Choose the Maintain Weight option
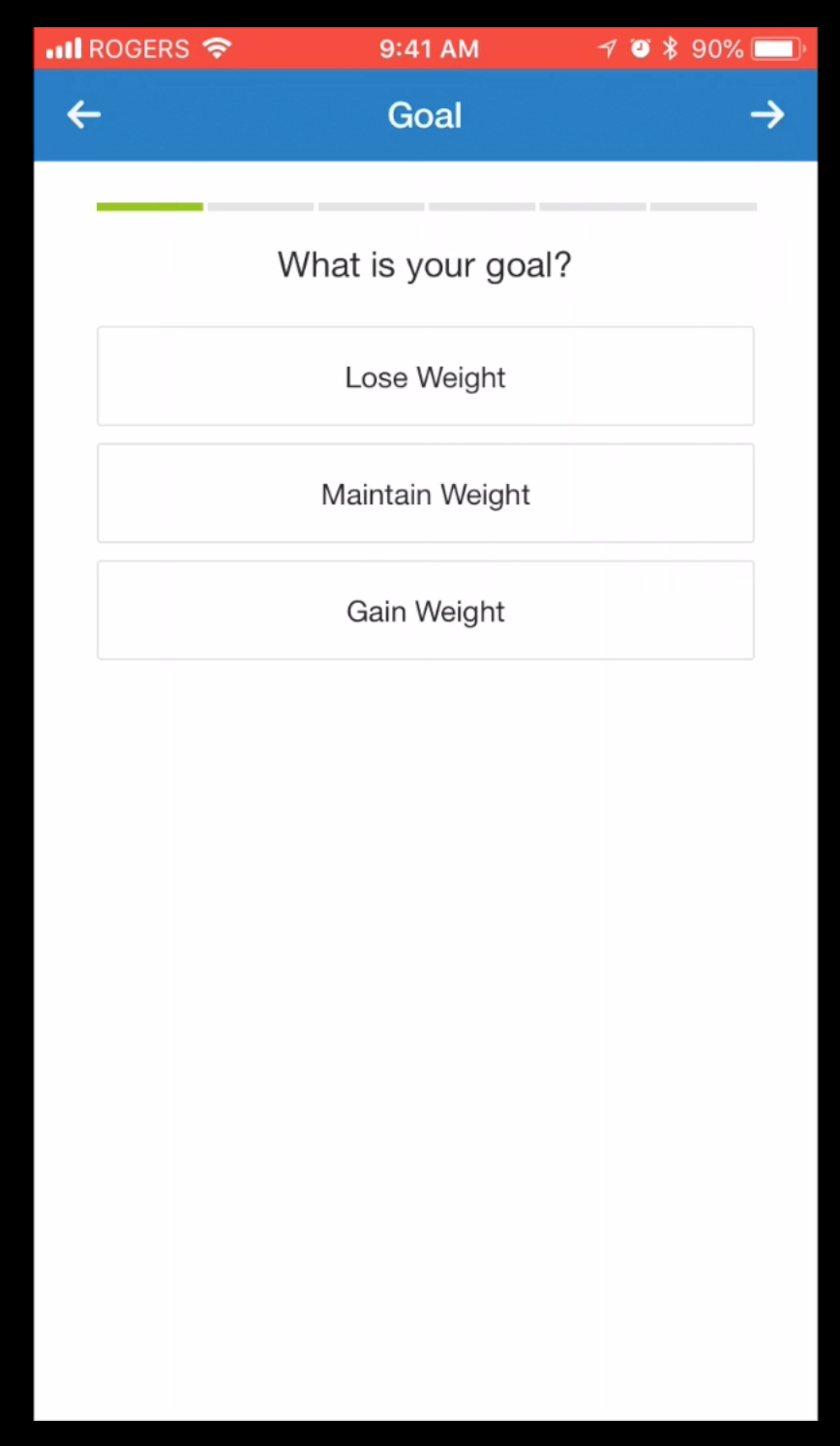This screenshot has height=1446, width=840. click(x=426, y=494)
